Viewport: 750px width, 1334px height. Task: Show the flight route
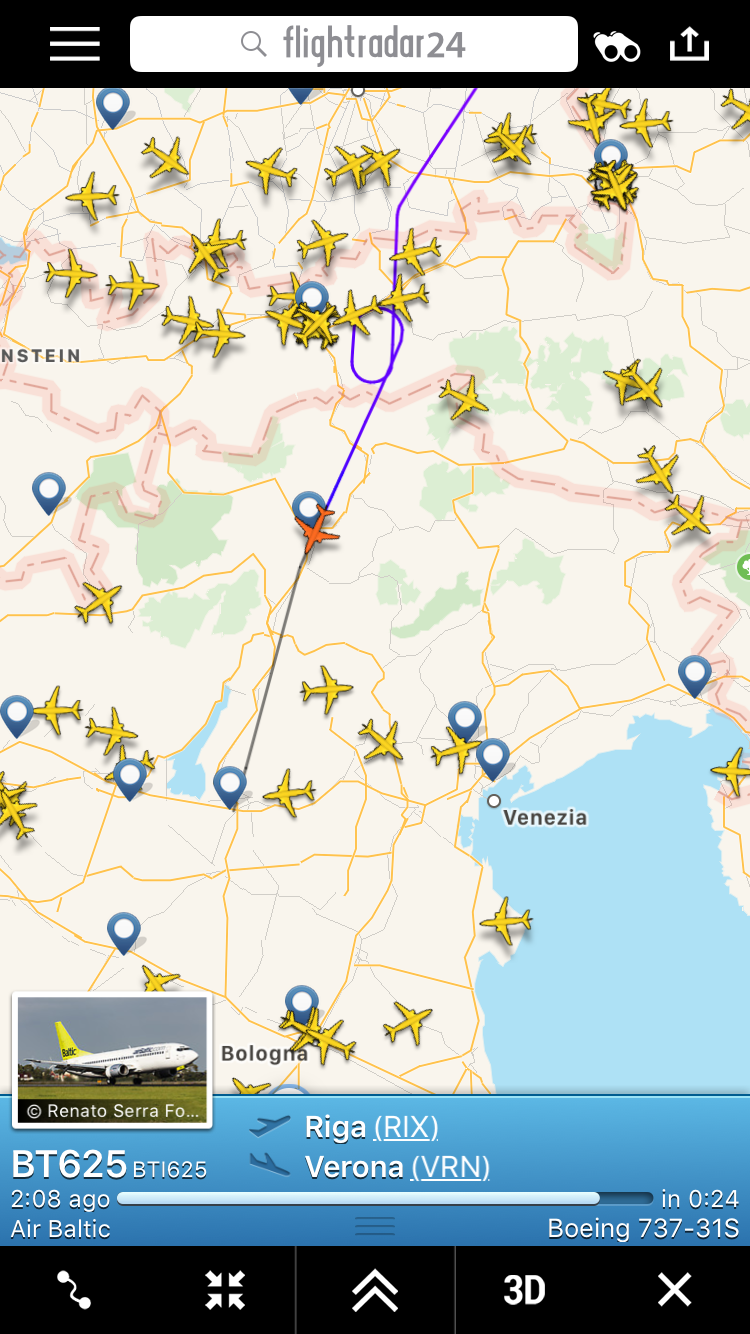[75, 1290]
